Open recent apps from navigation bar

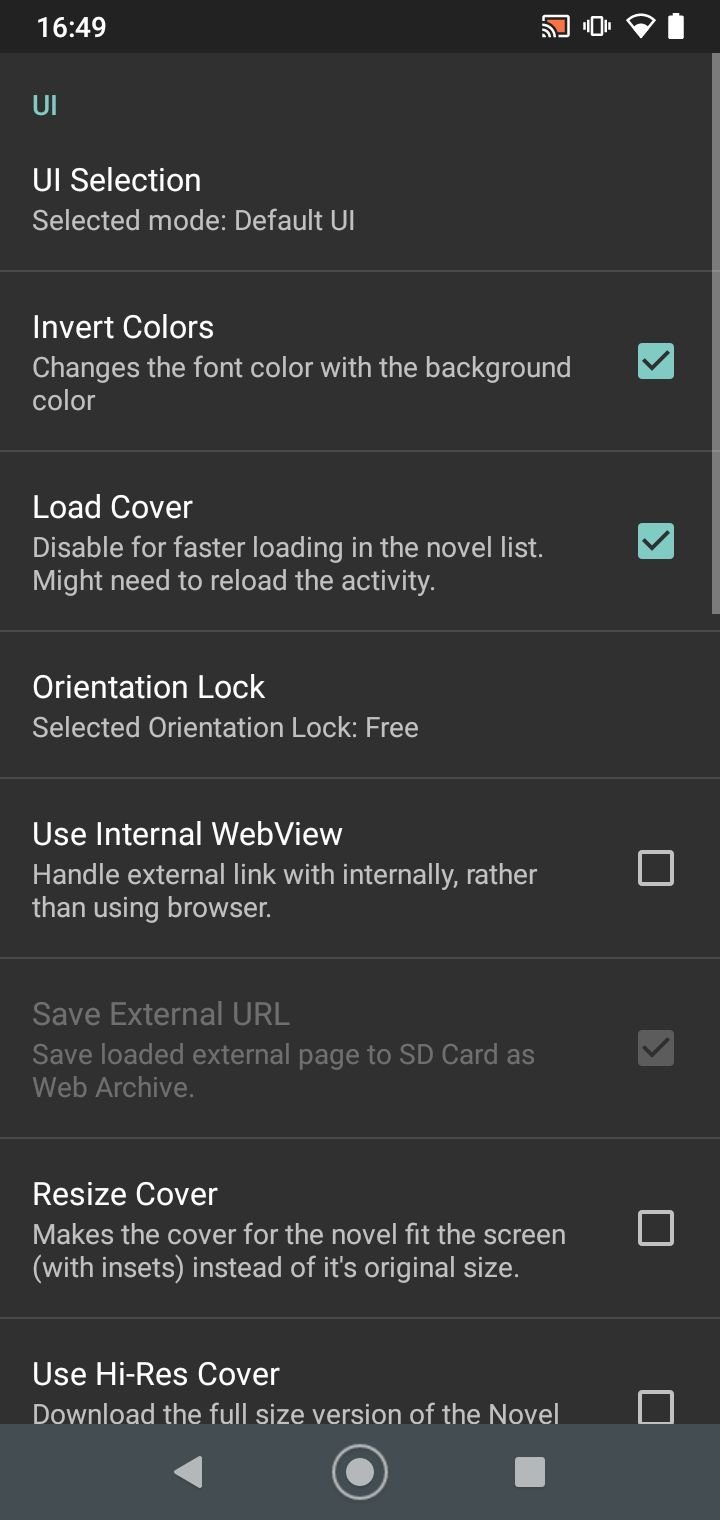(530, 1472)
